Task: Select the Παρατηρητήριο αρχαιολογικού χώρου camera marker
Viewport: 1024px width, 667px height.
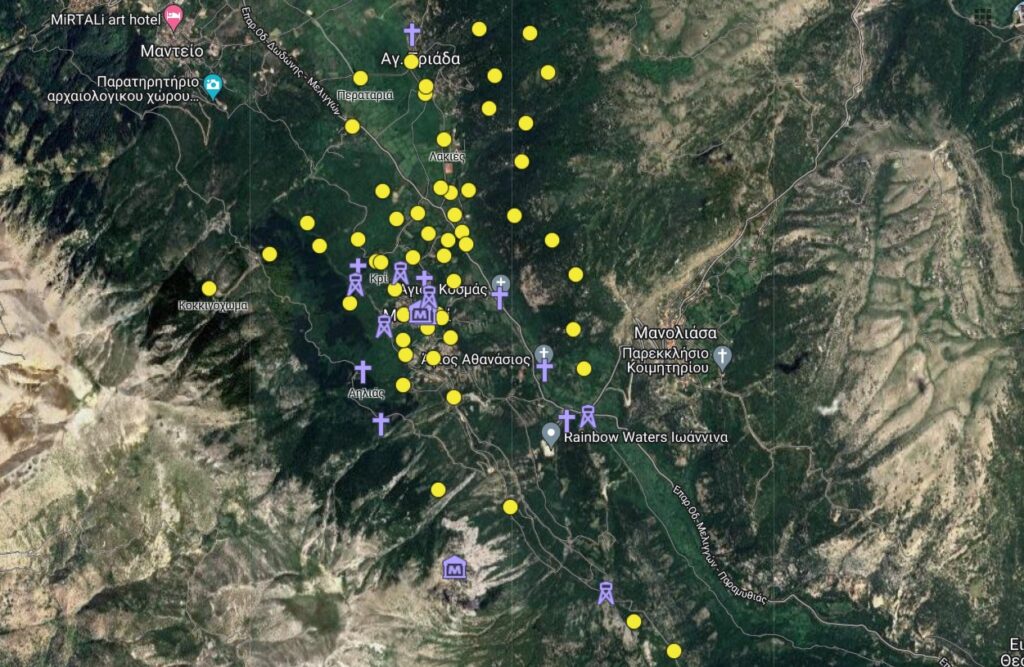Action: tap(212, 87)
